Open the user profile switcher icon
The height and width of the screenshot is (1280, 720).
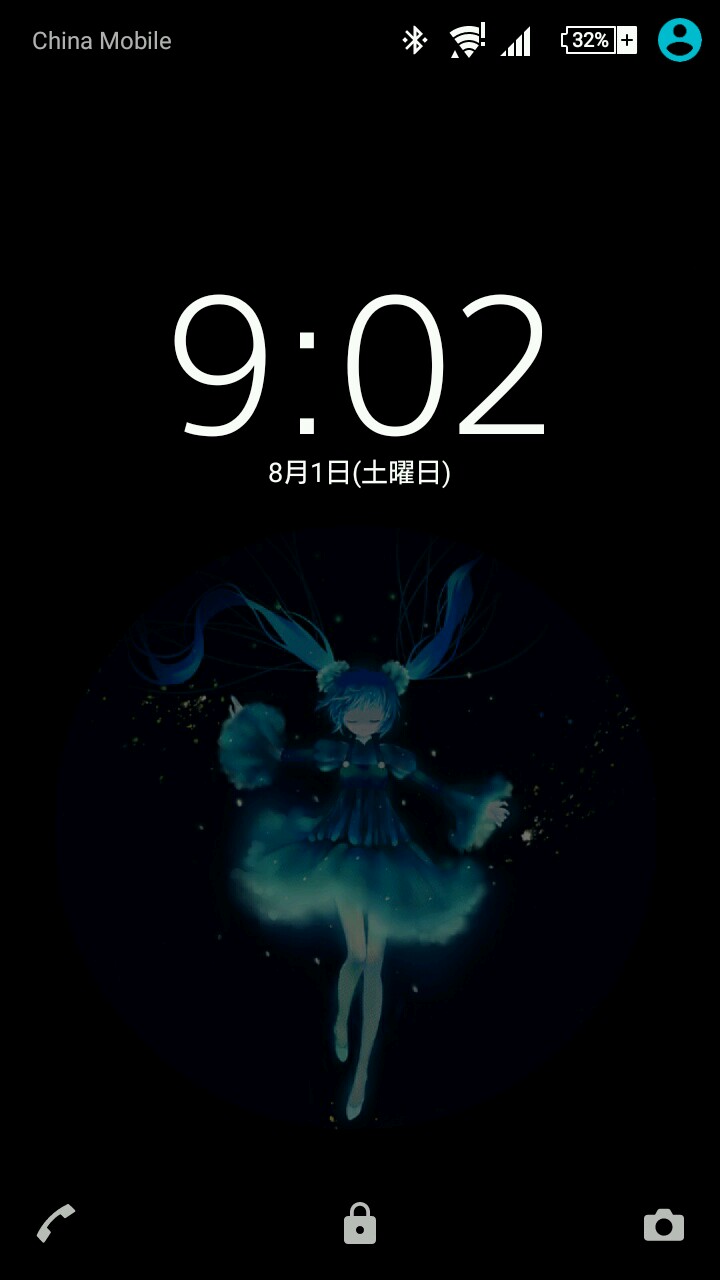pos(679,40)
